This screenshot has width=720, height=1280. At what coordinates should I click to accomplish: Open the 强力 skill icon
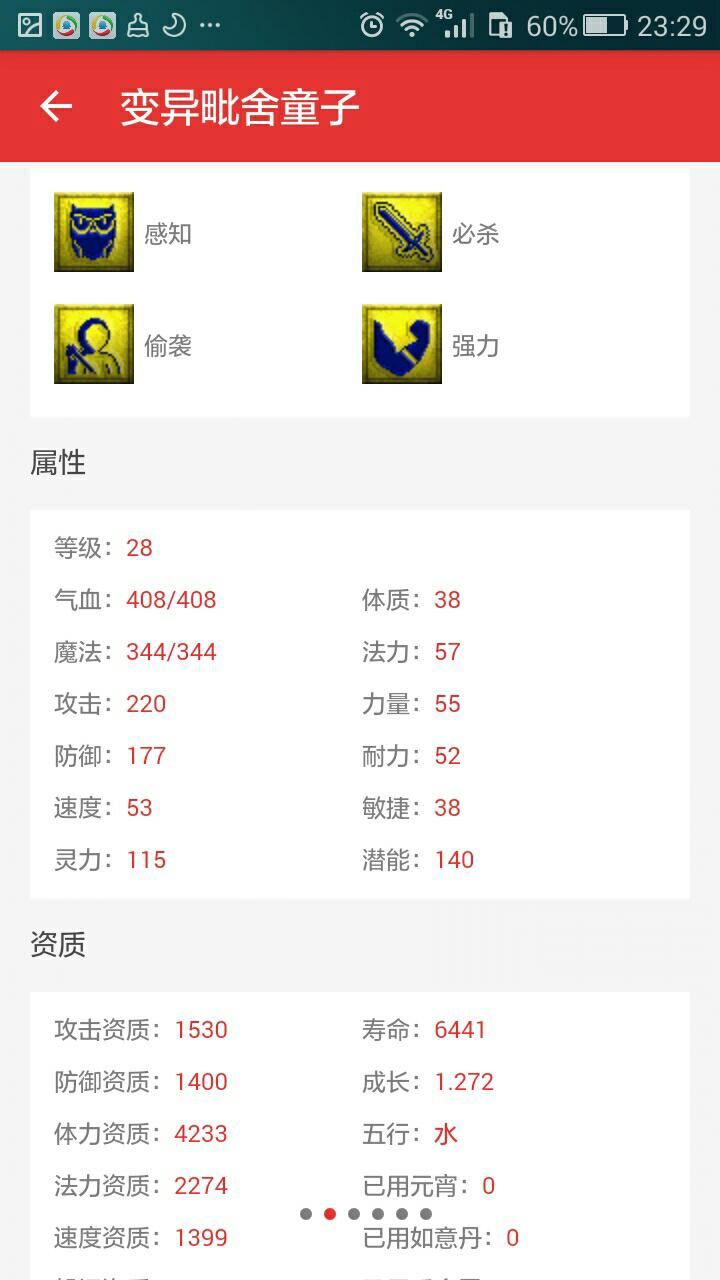tap(402, 345)
